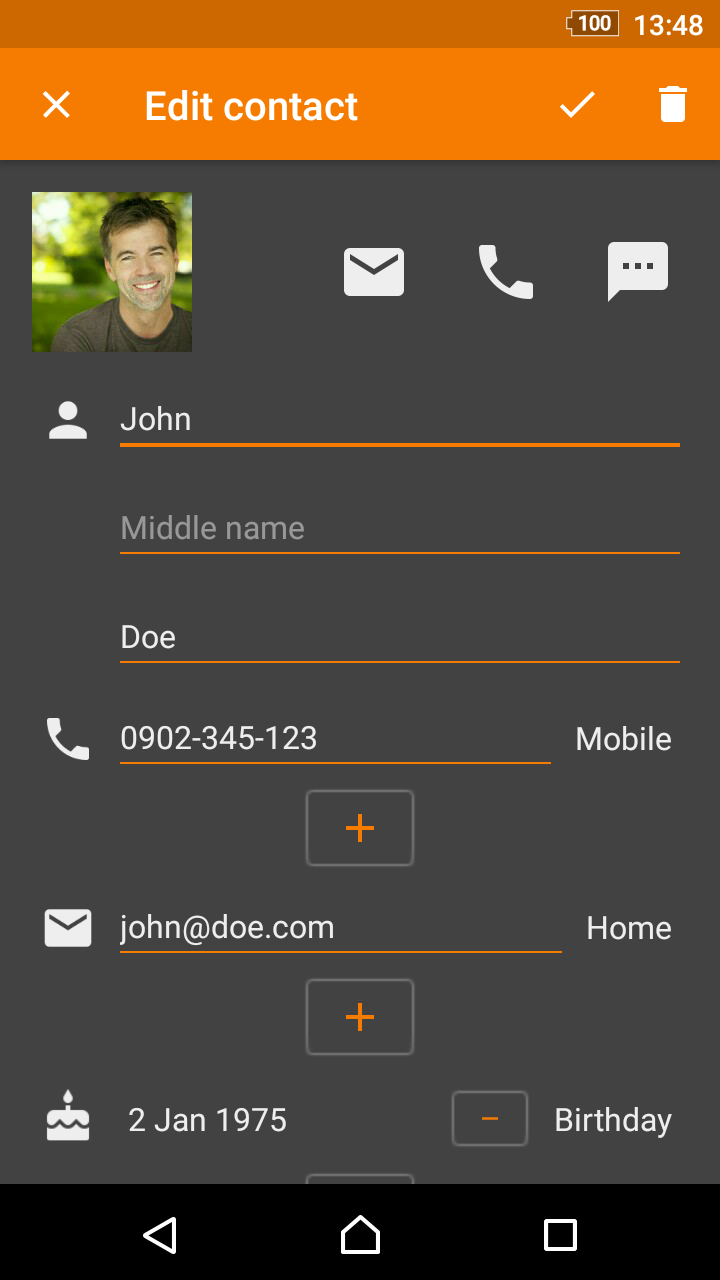Edit phone number 0902-345-123
Screen dimensions: 720x1280
(335, 738)
